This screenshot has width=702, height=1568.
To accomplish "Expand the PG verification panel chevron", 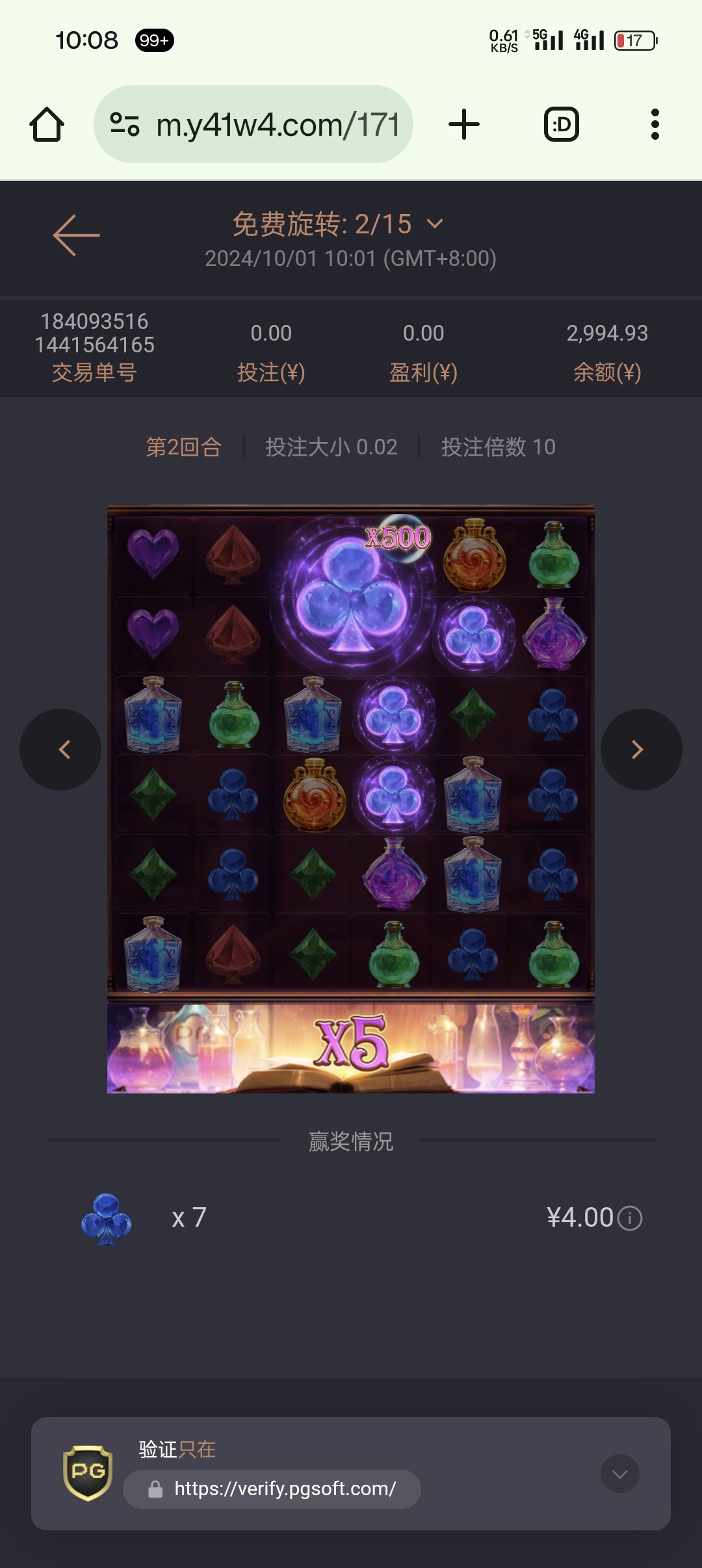I will pos(619,1474).
